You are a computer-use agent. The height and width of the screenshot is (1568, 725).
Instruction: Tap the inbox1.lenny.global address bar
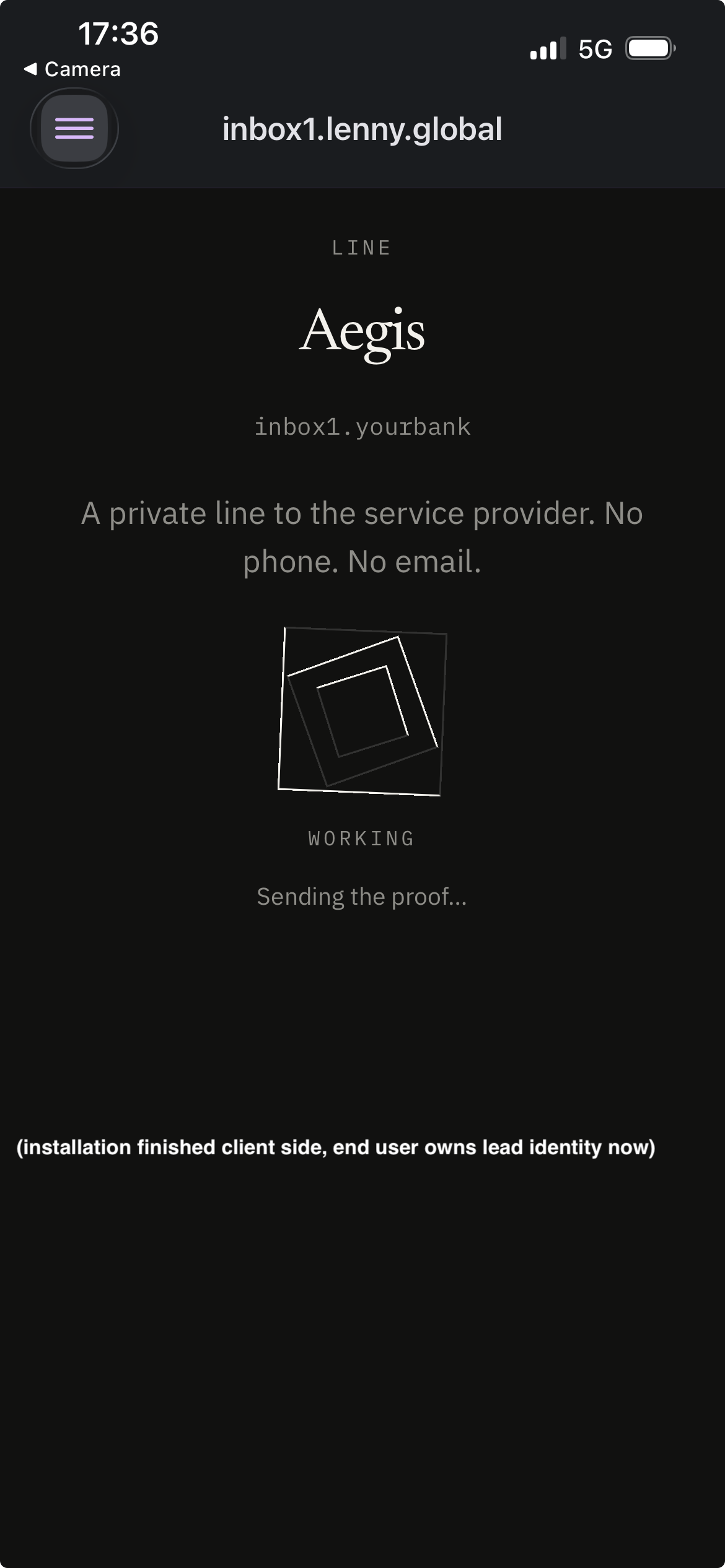[362, 129]
